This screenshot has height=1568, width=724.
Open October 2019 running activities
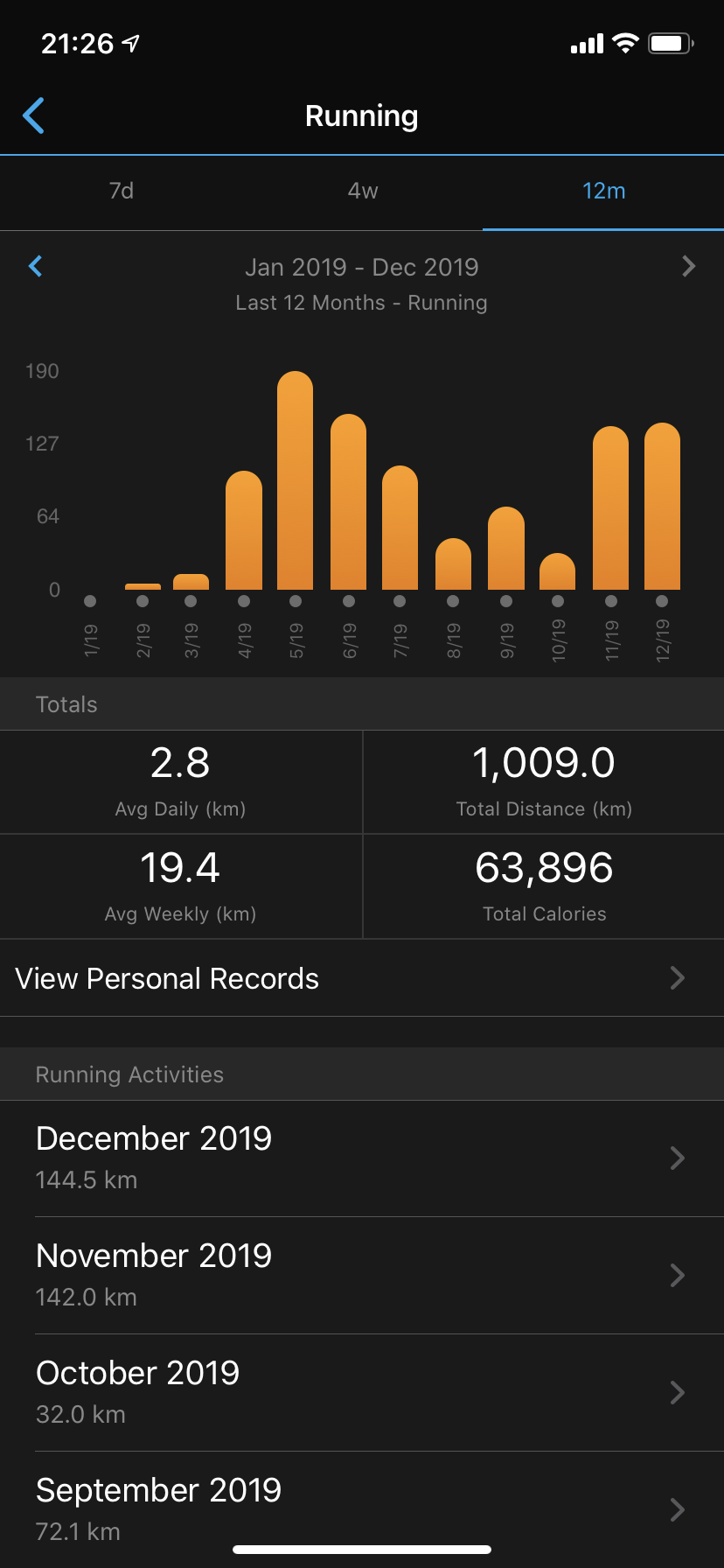coord(362,1393)
